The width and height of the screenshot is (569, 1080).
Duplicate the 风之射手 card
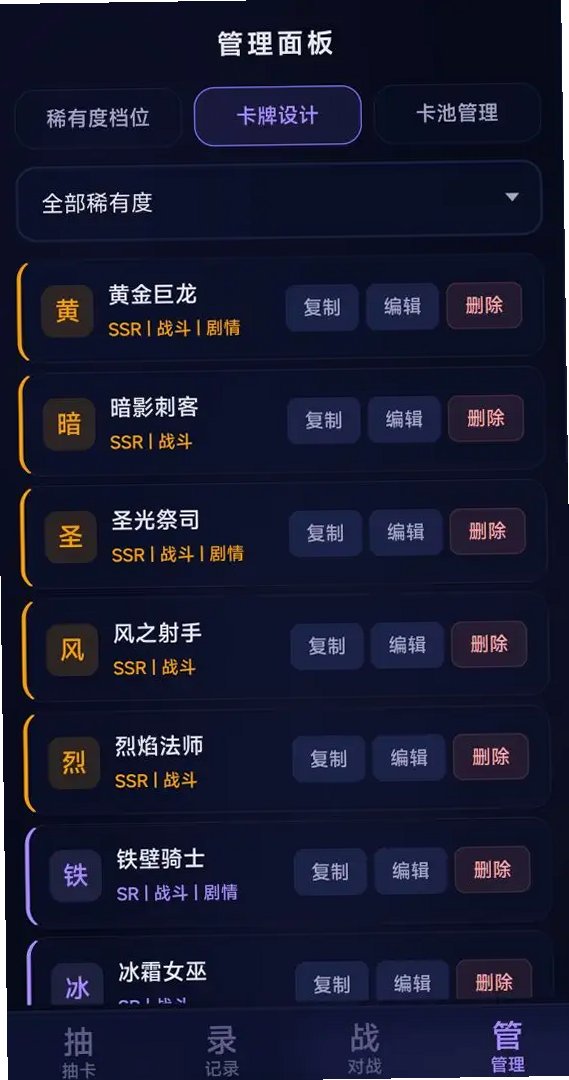(327, 645)
